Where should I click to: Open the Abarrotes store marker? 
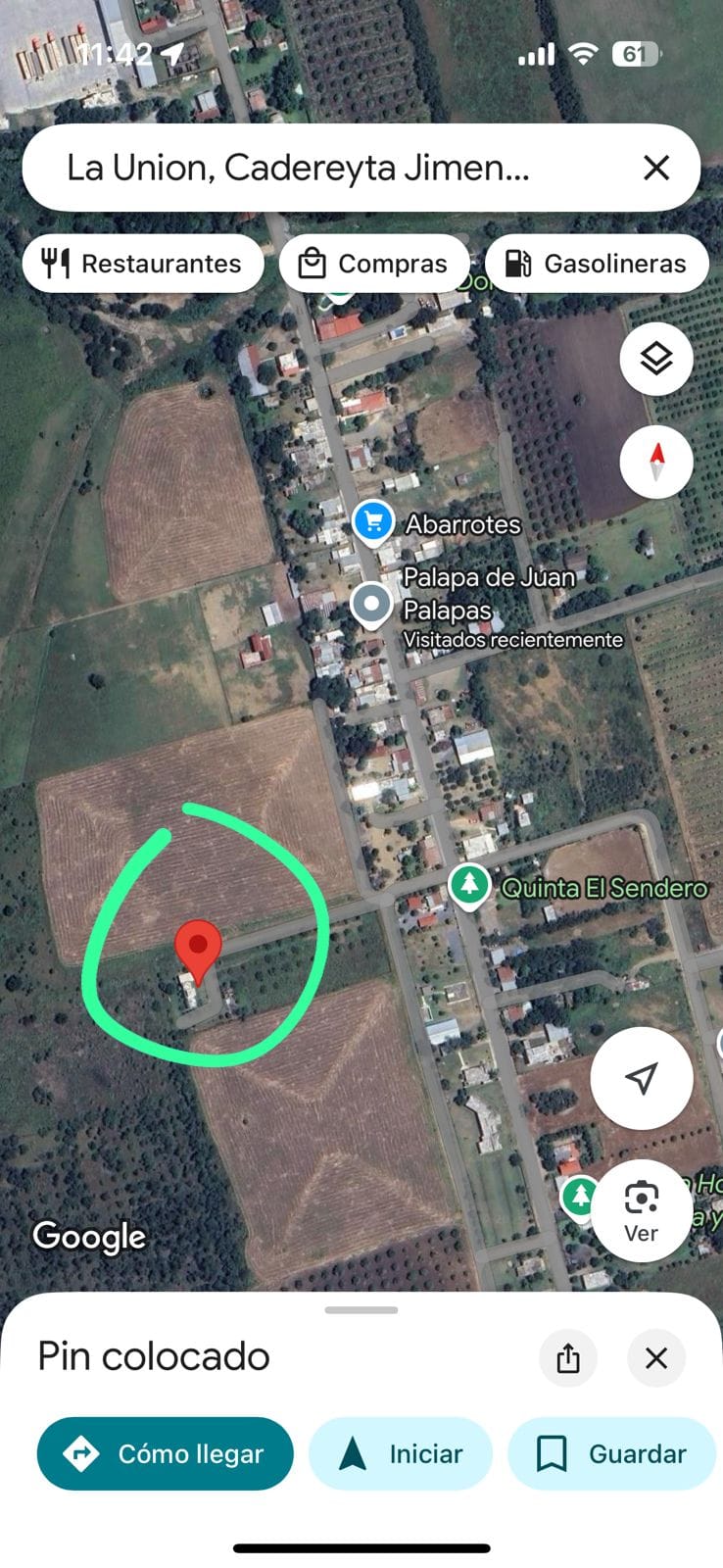point(373,522)
